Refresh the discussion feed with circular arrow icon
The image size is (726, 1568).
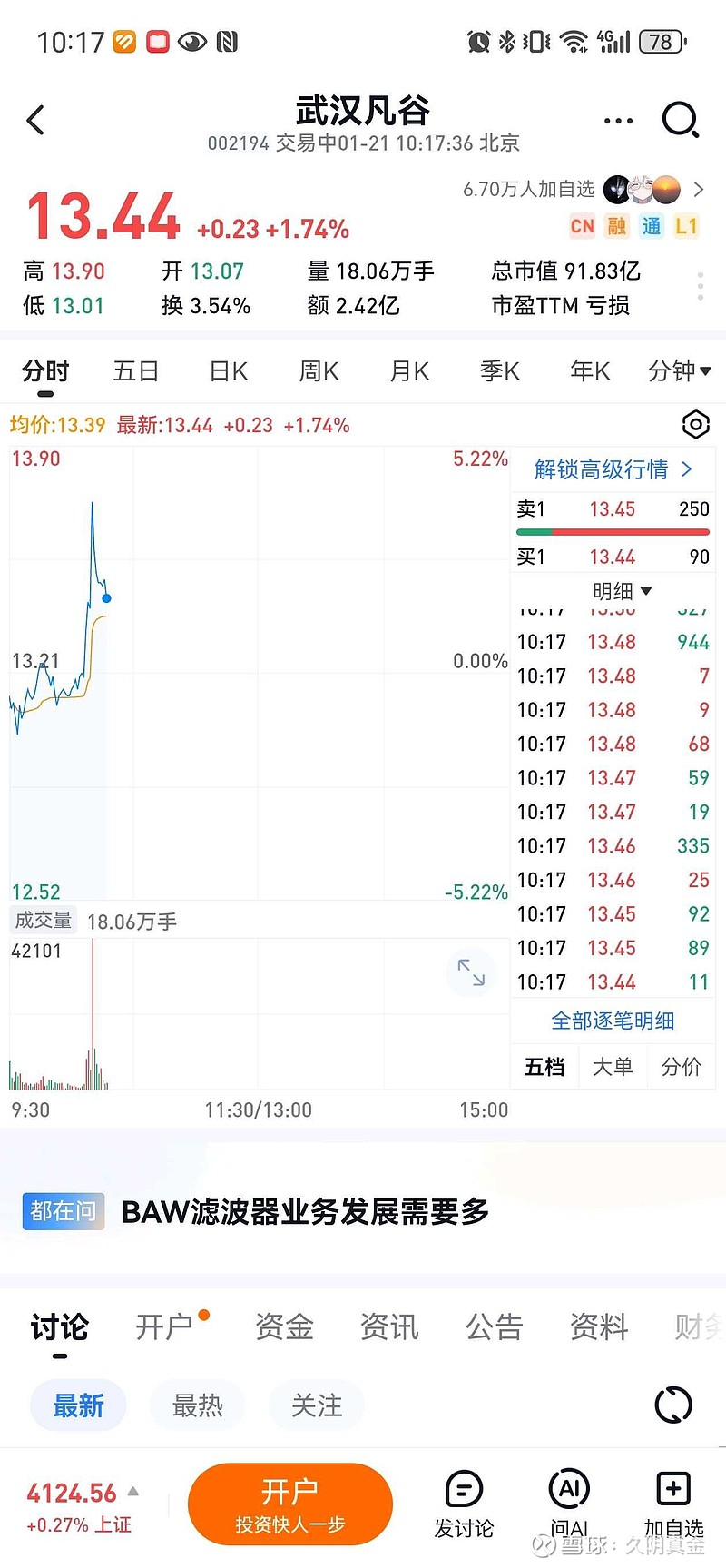[672, 1404]
